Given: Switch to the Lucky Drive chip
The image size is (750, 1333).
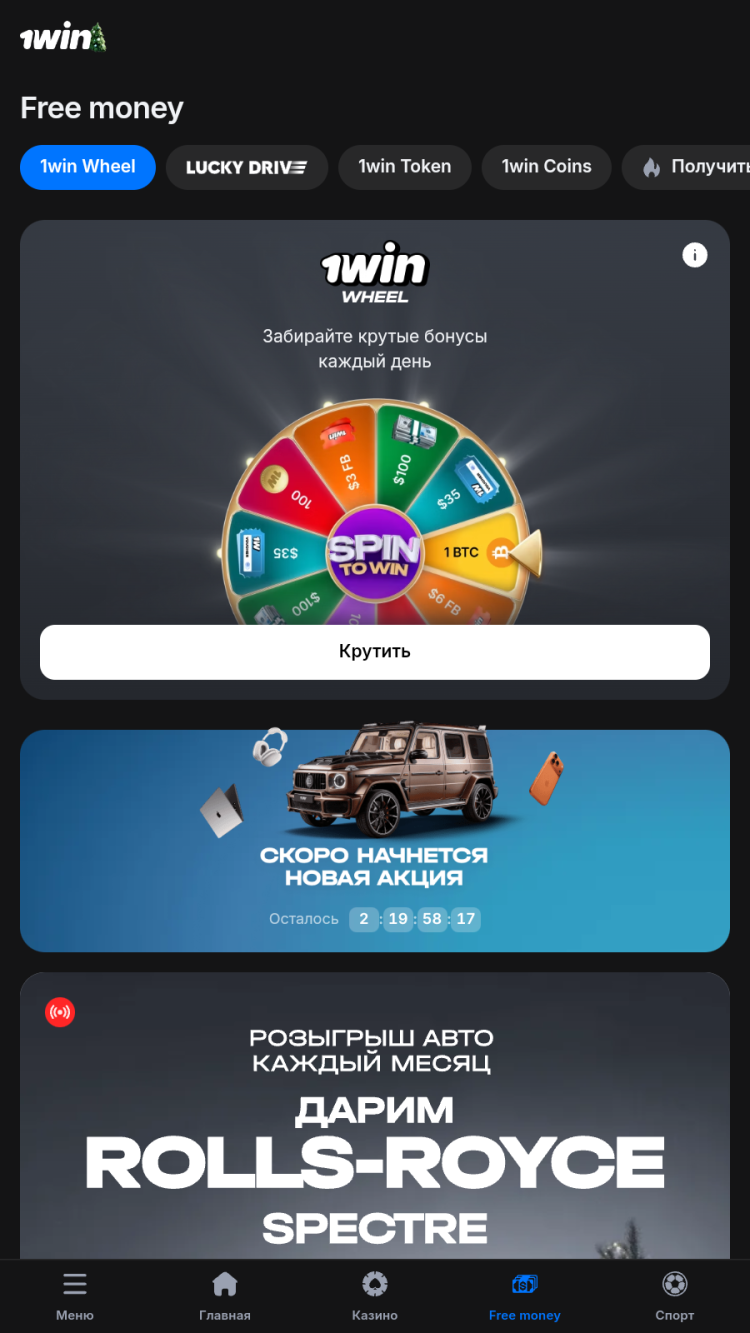Looking at the screenshot, I should point(246,167).
